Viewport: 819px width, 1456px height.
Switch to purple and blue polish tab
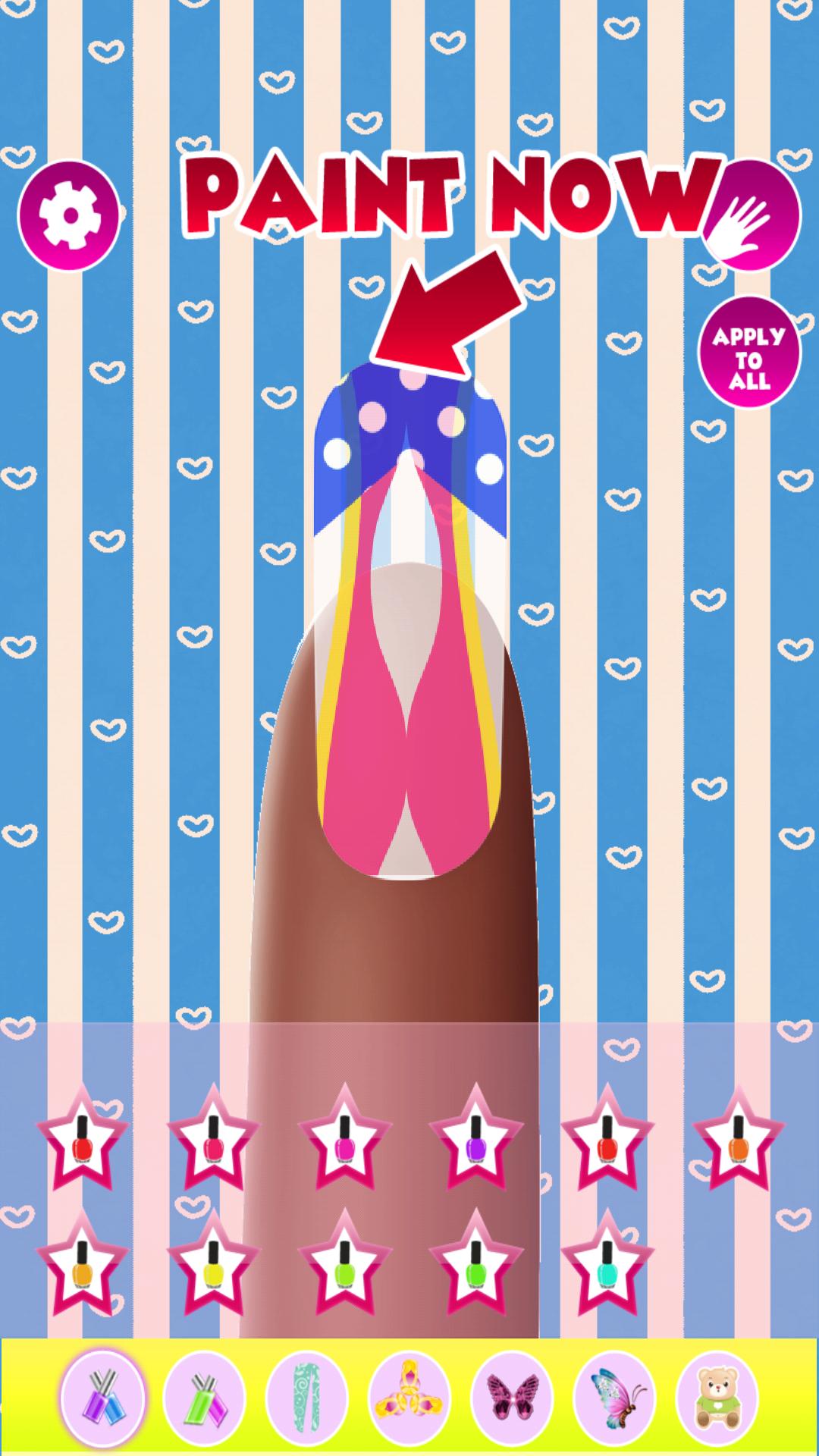click(102, 1395)
